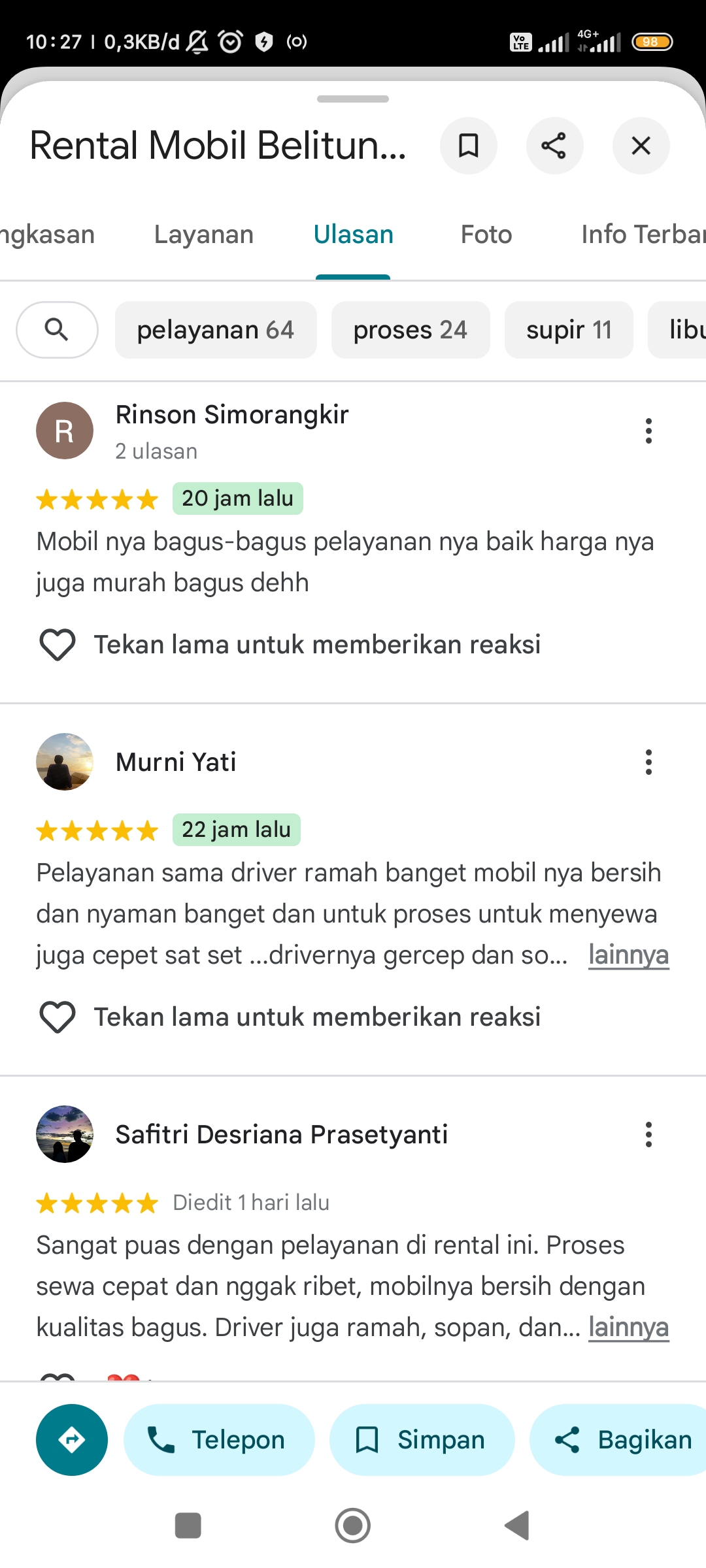Like Murni Yati's review with the heart
This screenshot has height=1568, width=706.
coord(58,1017)
